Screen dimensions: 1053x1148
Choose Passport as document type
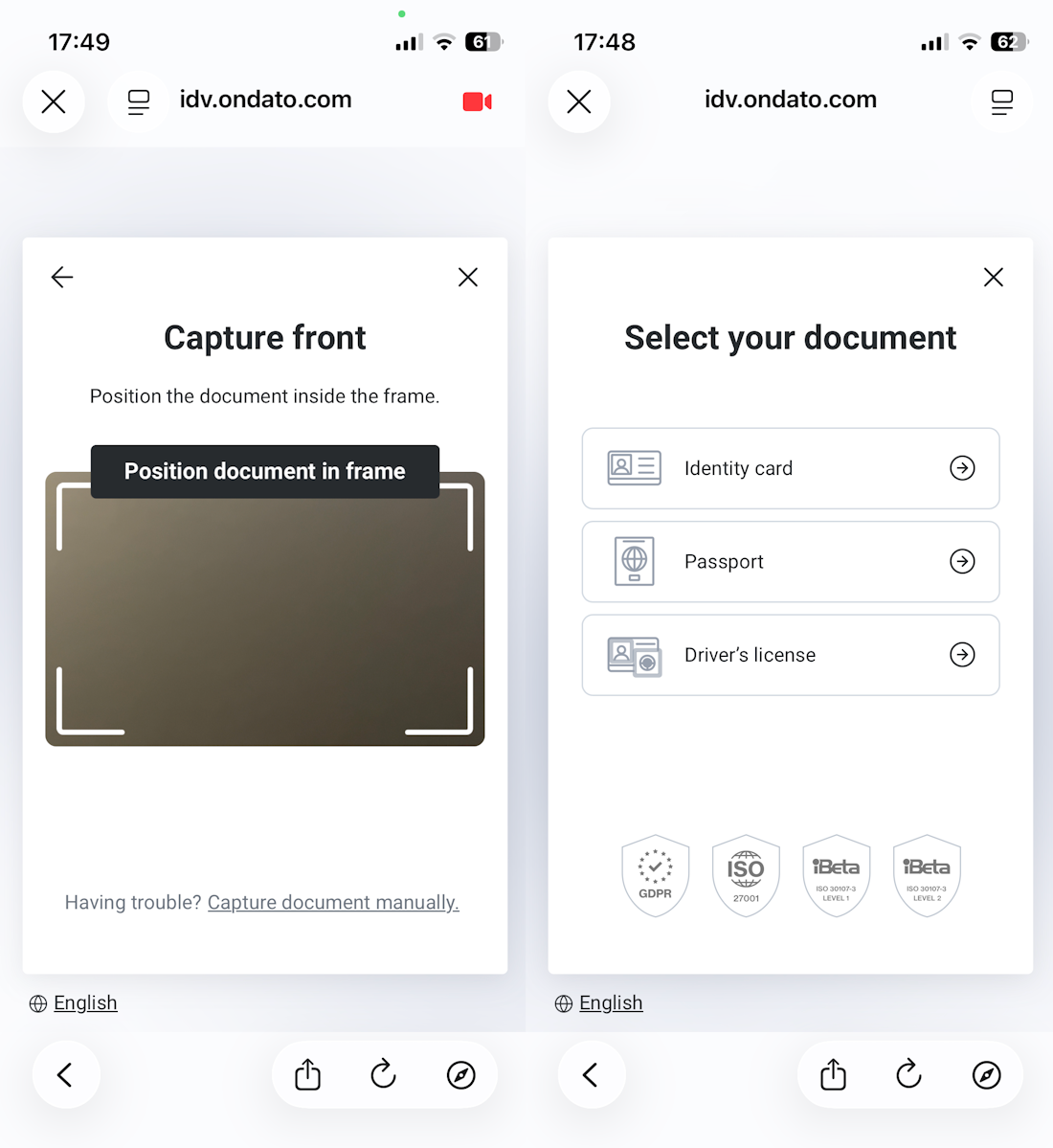(790, 561)
